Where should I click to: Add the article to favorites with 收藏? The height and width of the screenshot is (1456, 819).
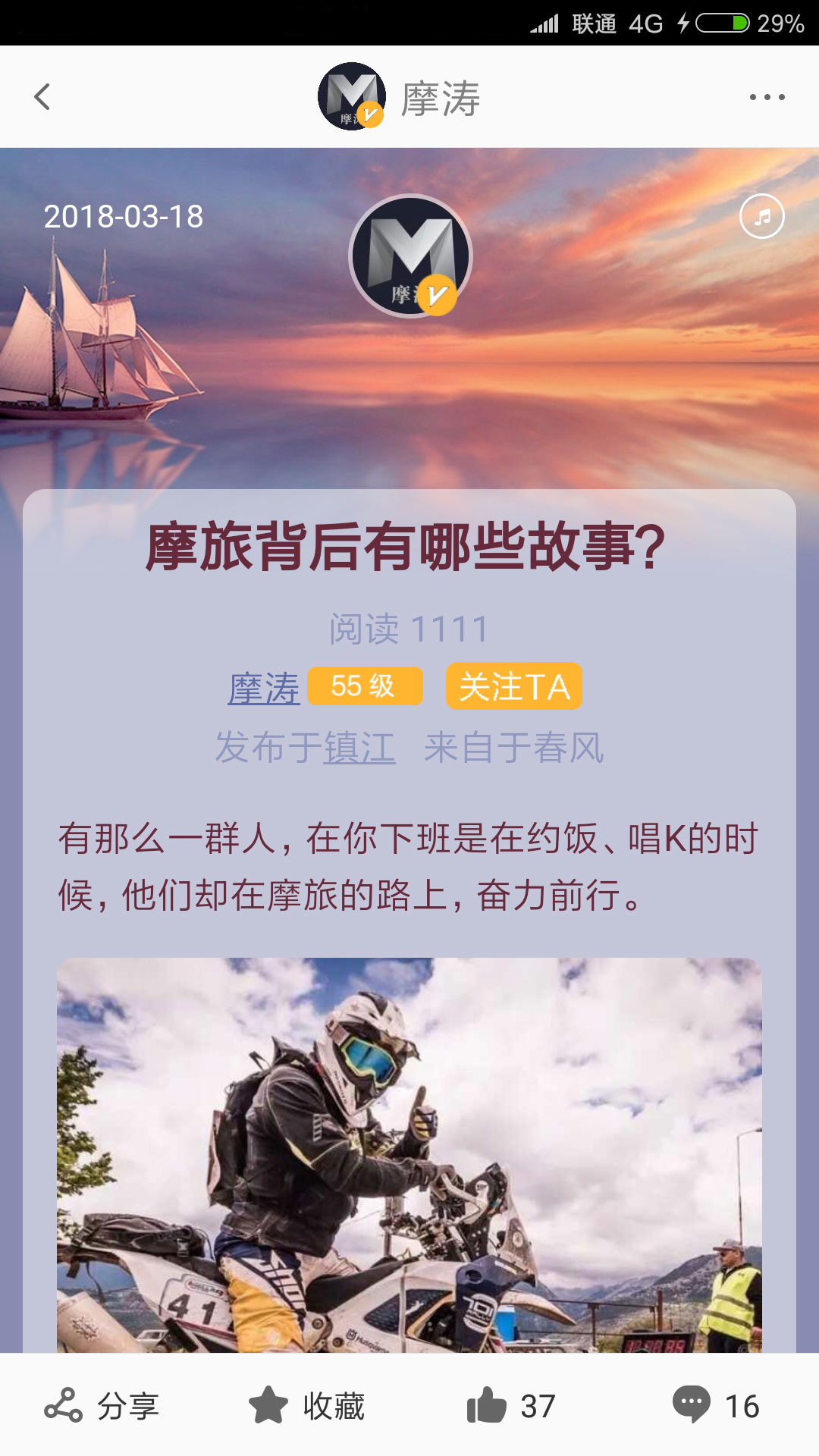(x=307, y=1406)
